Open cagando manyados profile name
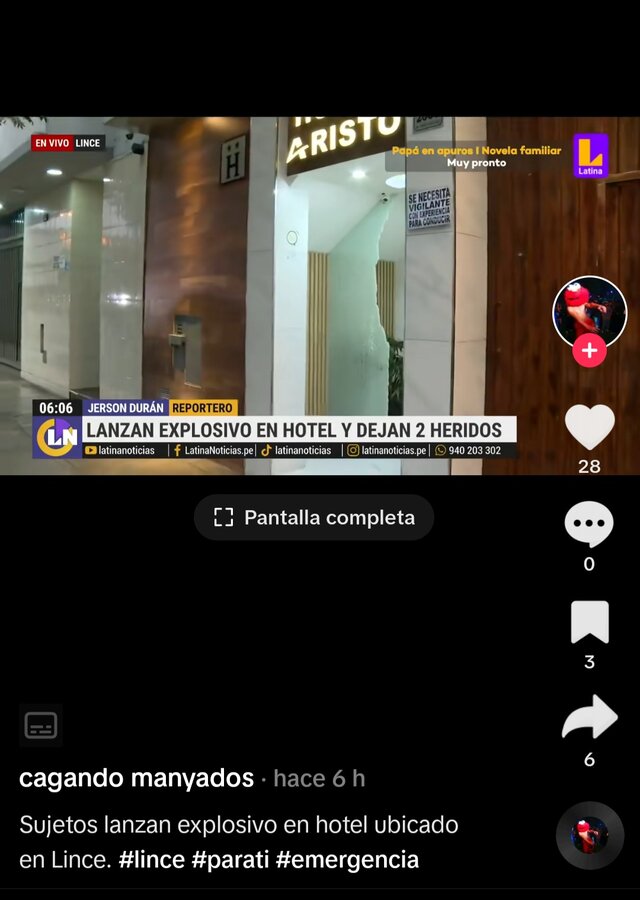The width and height of the screenshot is (640, 900). [x=136, y=778]
